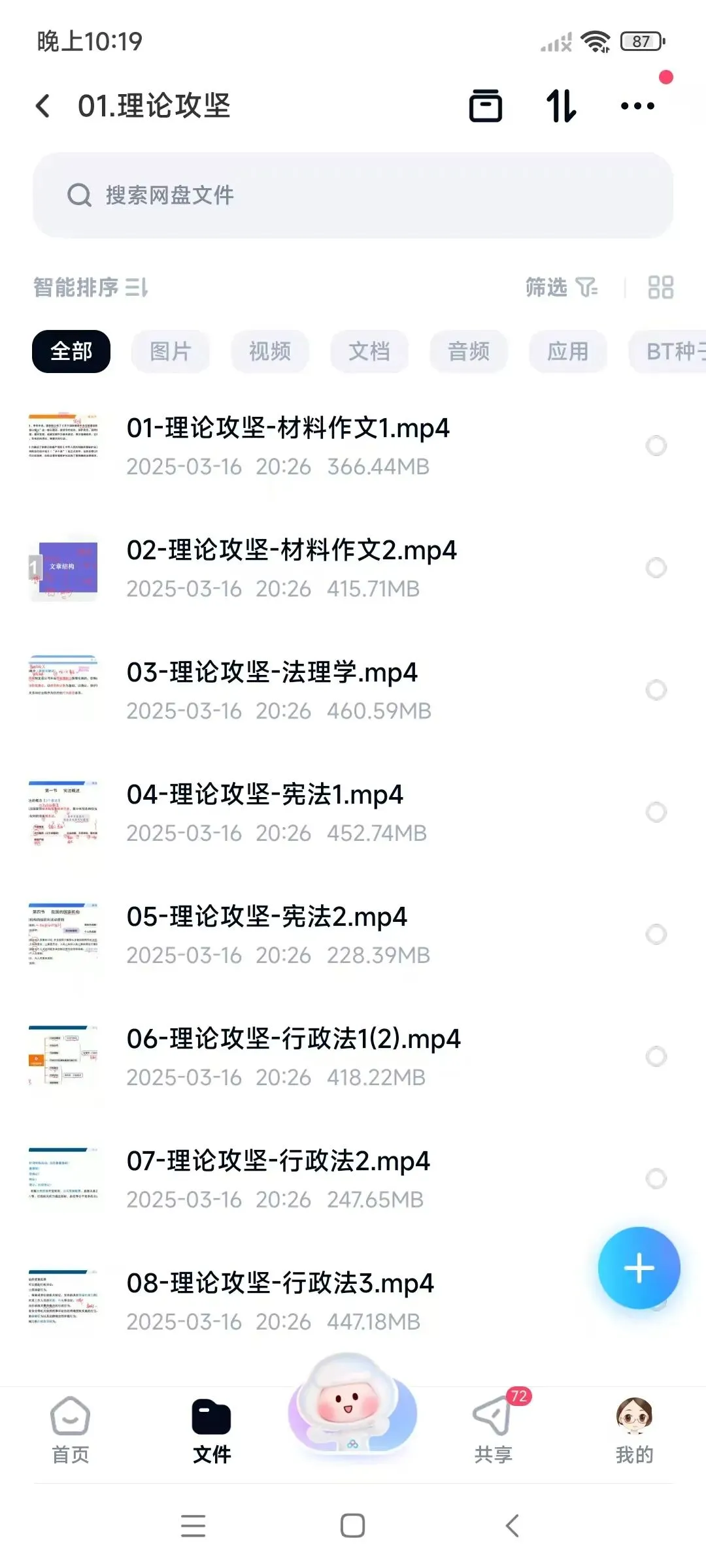Select the 图片 filter chip
The height and width of the screenshot is (1568, 706).
[170, 351]
